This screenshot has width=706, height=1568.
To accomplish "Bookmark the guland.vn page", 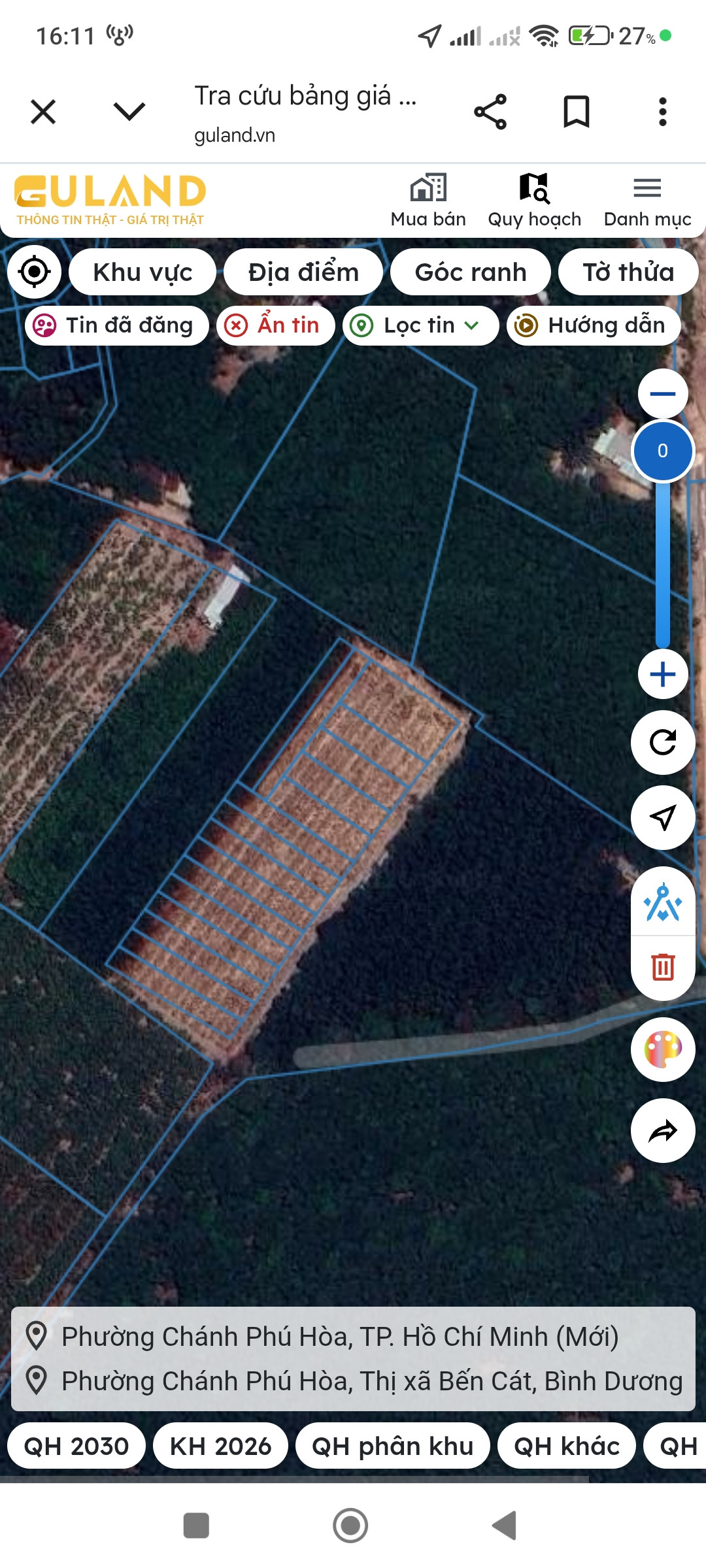I will coord(577,112).
